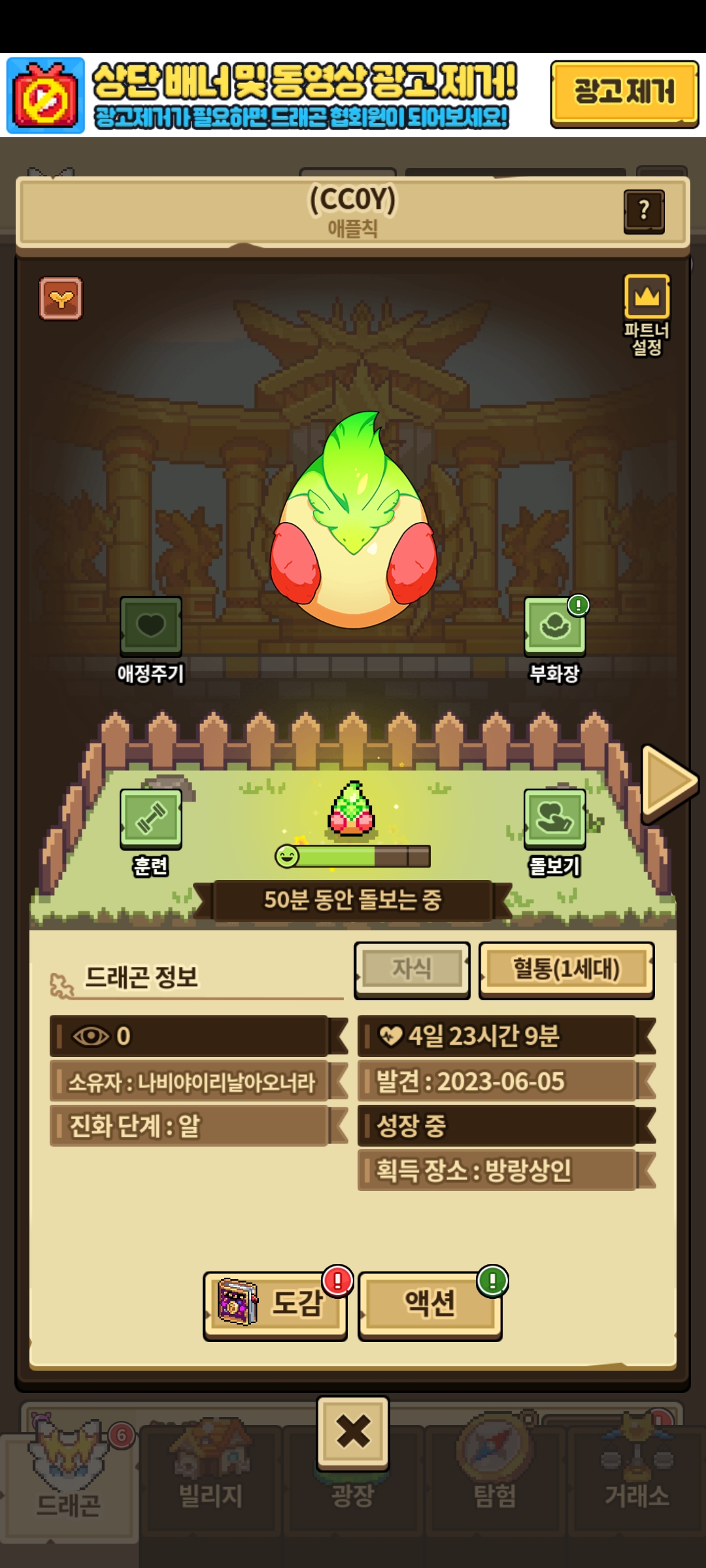Viewport: 706px width, 1568px height.
Task: Open the 거래소 tab
Action: (x=637, y=1483)
